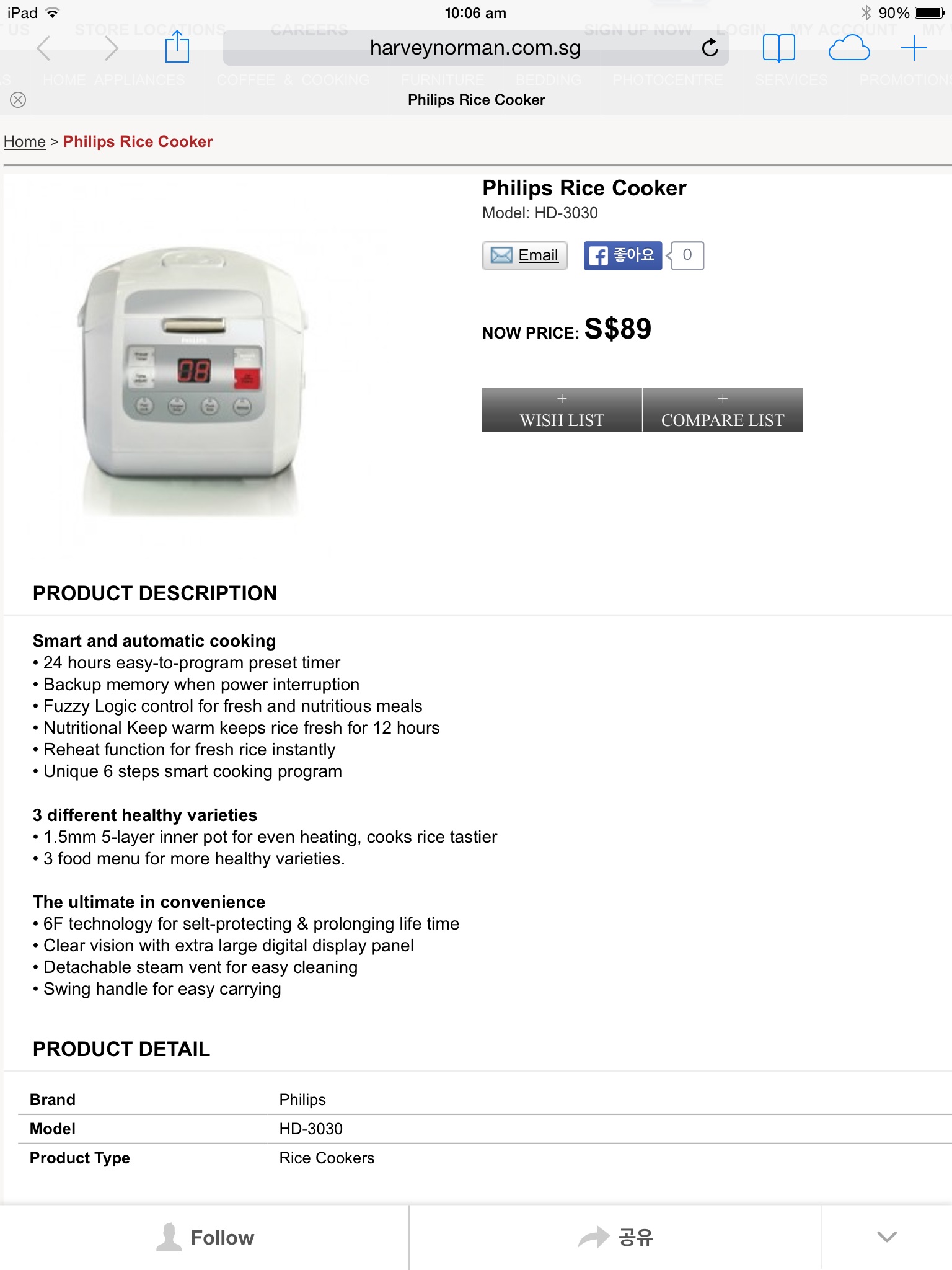
Task: Follow the Home breadcrumb link
Action: [25, 142]
